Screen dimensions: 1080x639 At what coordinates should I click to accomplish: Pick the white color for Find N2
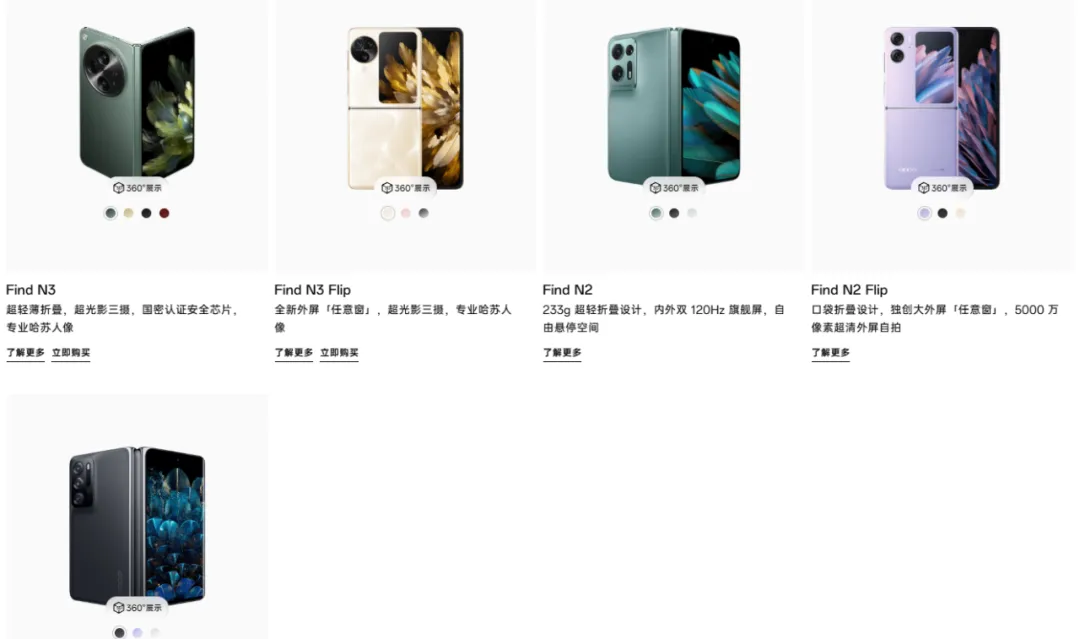click(x=692, y=213)
